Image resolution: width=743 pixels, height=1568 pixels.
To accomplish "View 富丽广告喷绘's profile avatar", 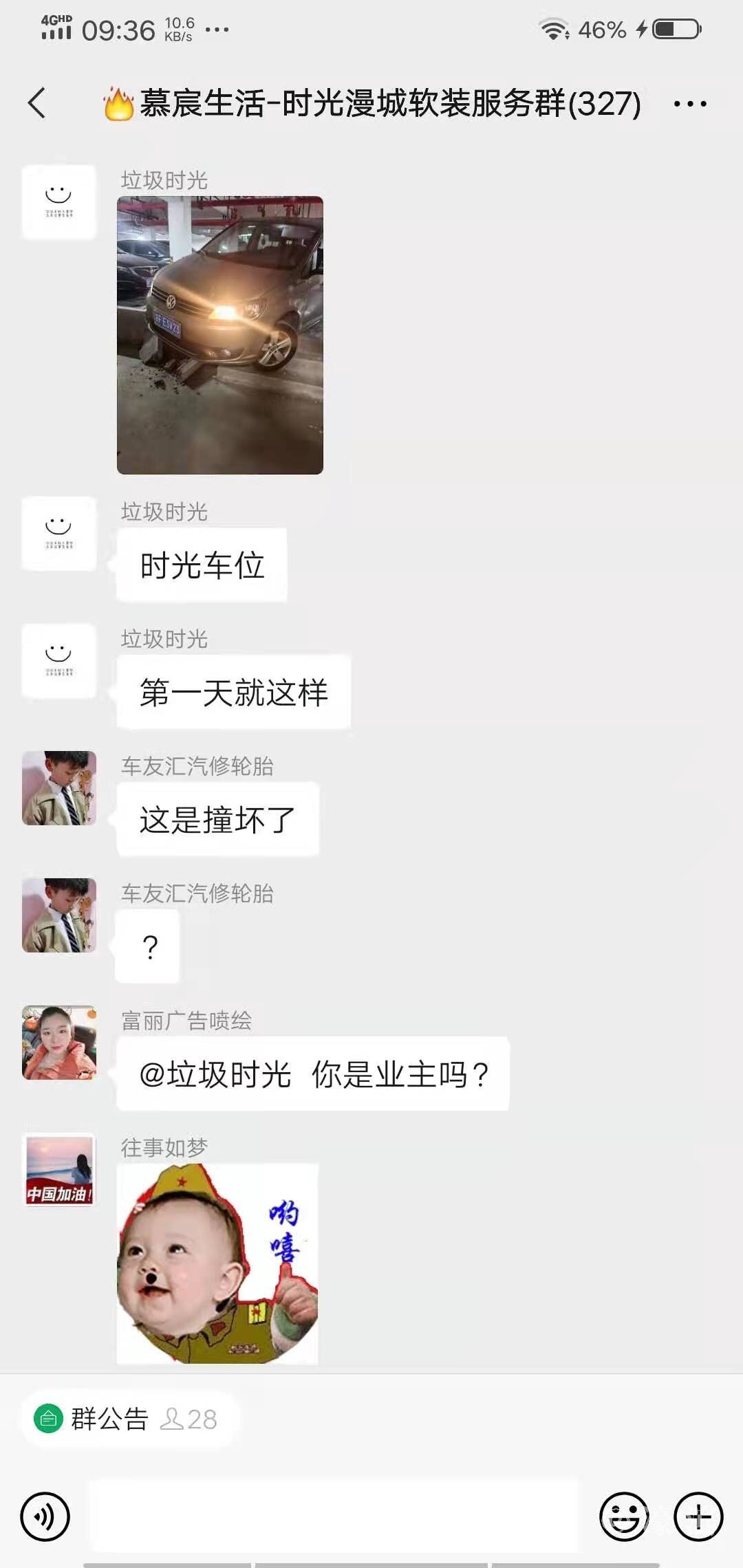I will pyautogui.click(x=59, y=1043).
